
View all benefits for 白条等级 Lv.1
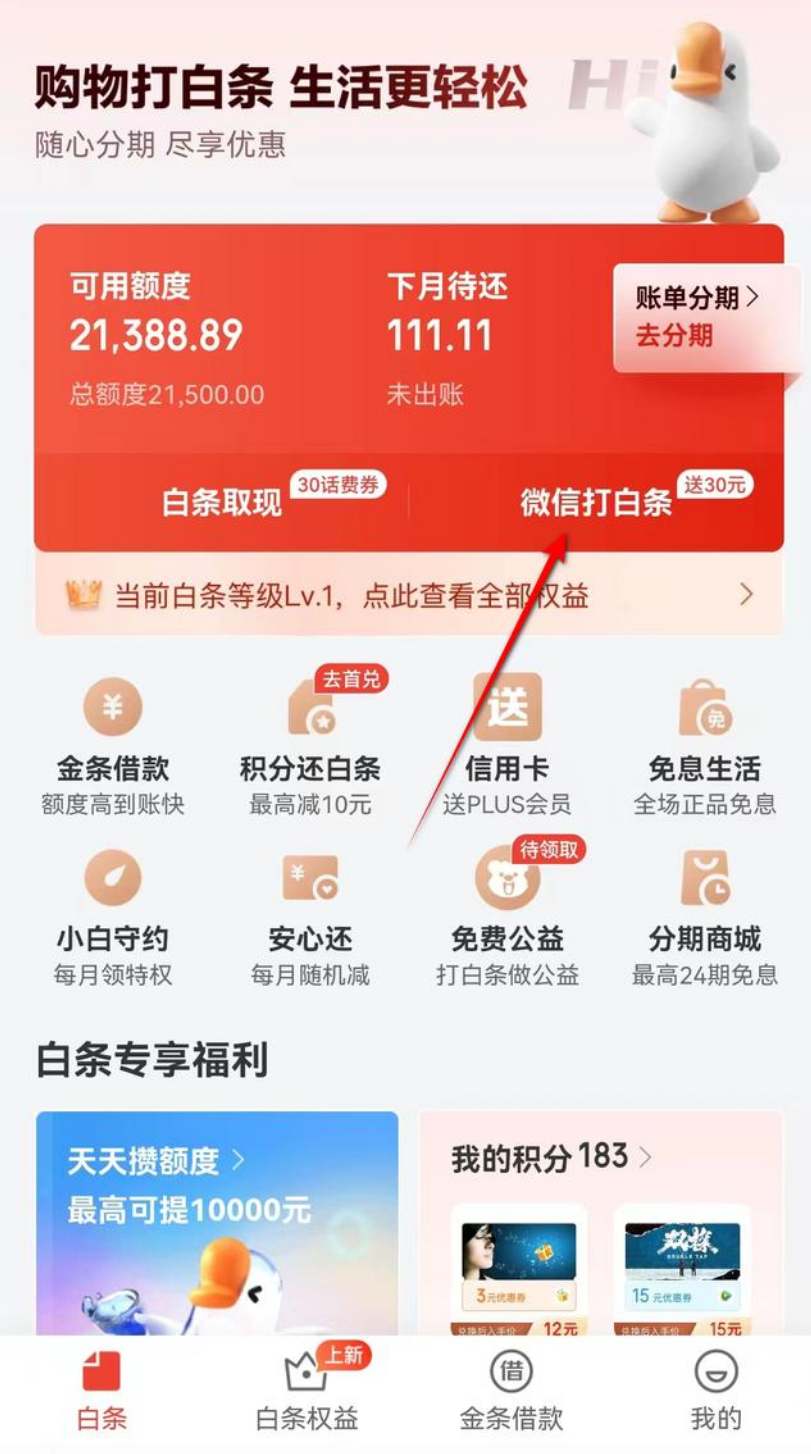[x=409, y=596]
